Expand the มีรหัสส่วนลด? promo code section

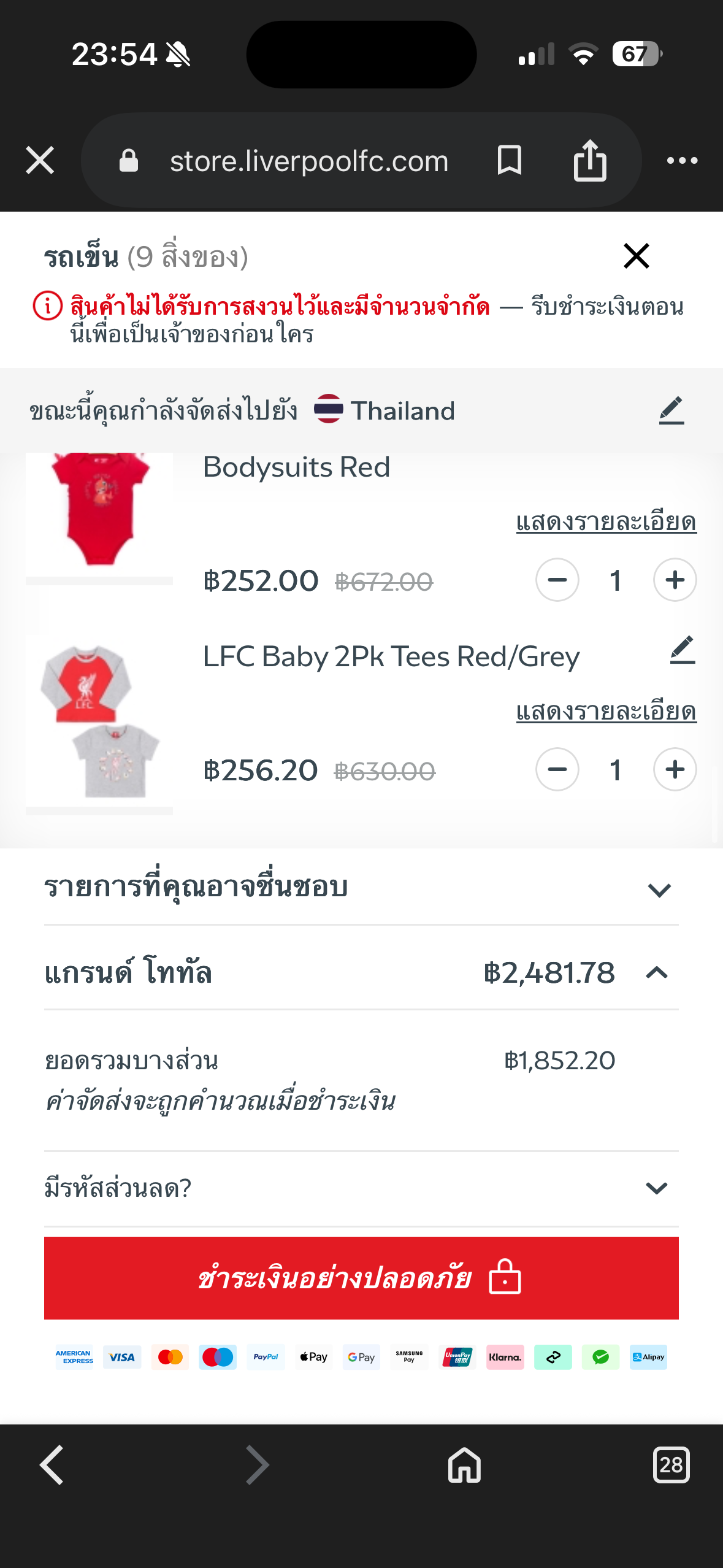tap(657, 1188)
